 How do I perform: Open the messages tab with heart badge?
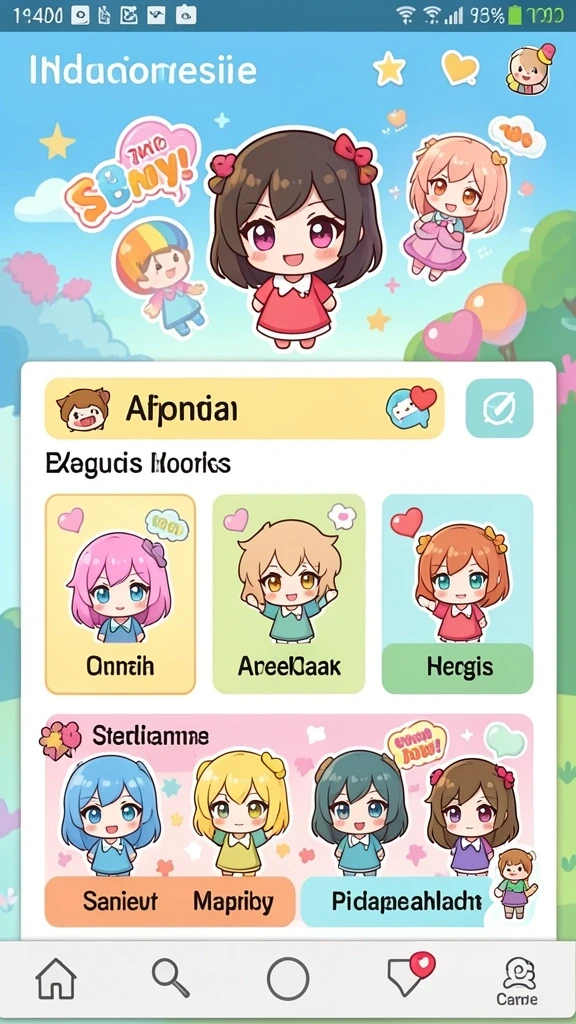(x=409, y=976)
